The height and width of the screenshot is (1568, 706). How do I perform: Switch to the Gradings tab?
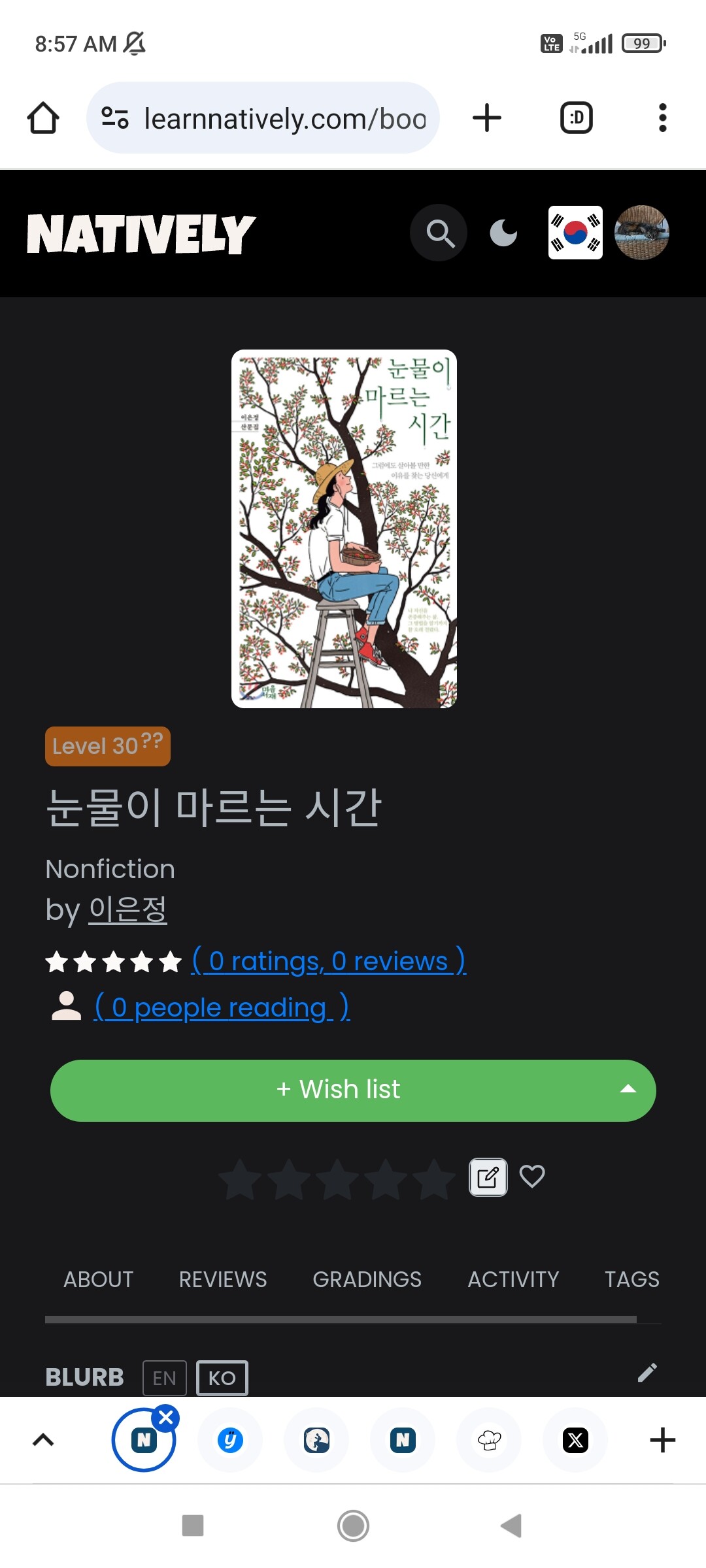click(x=367, y=1279)
